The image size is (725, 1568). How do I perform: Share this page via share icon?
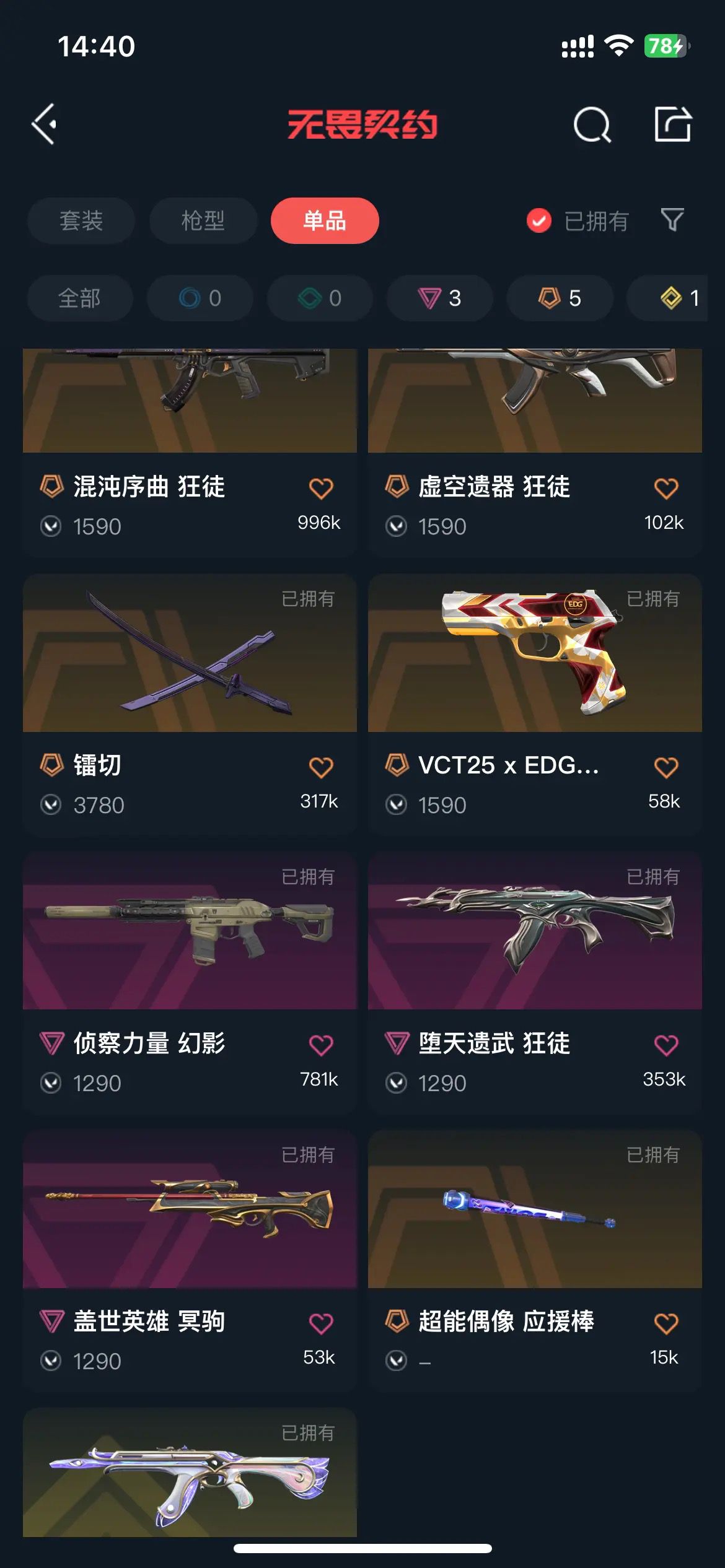[x=673, y=124]
